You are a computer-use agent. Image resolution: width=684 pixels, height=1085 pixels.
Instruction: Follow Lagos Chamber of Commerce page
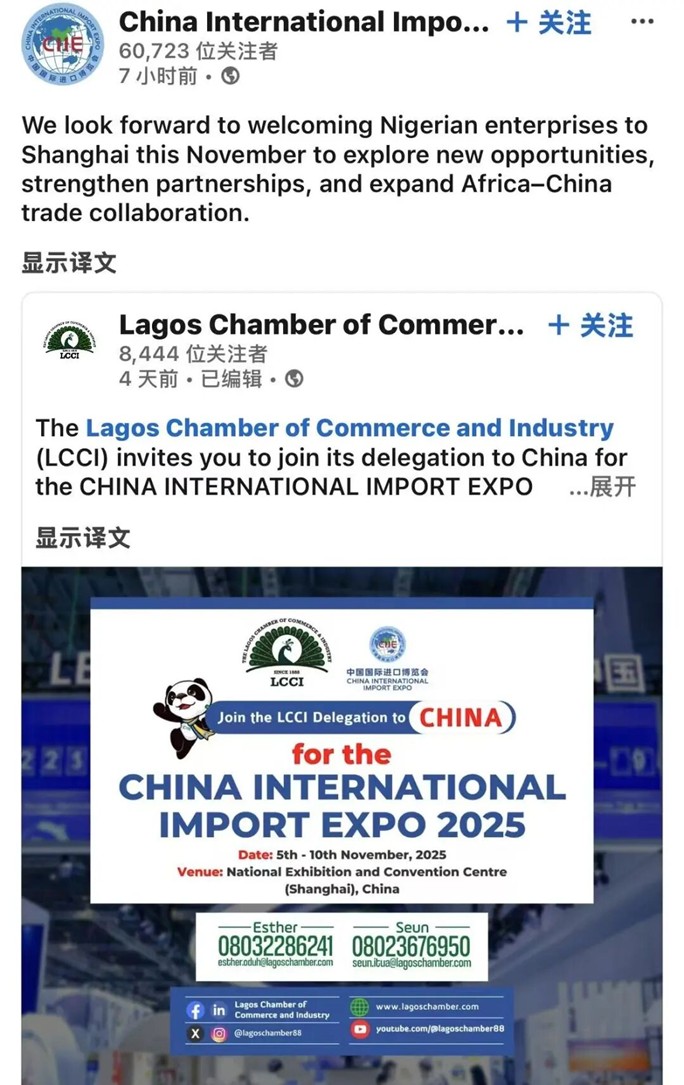point(590,325)
